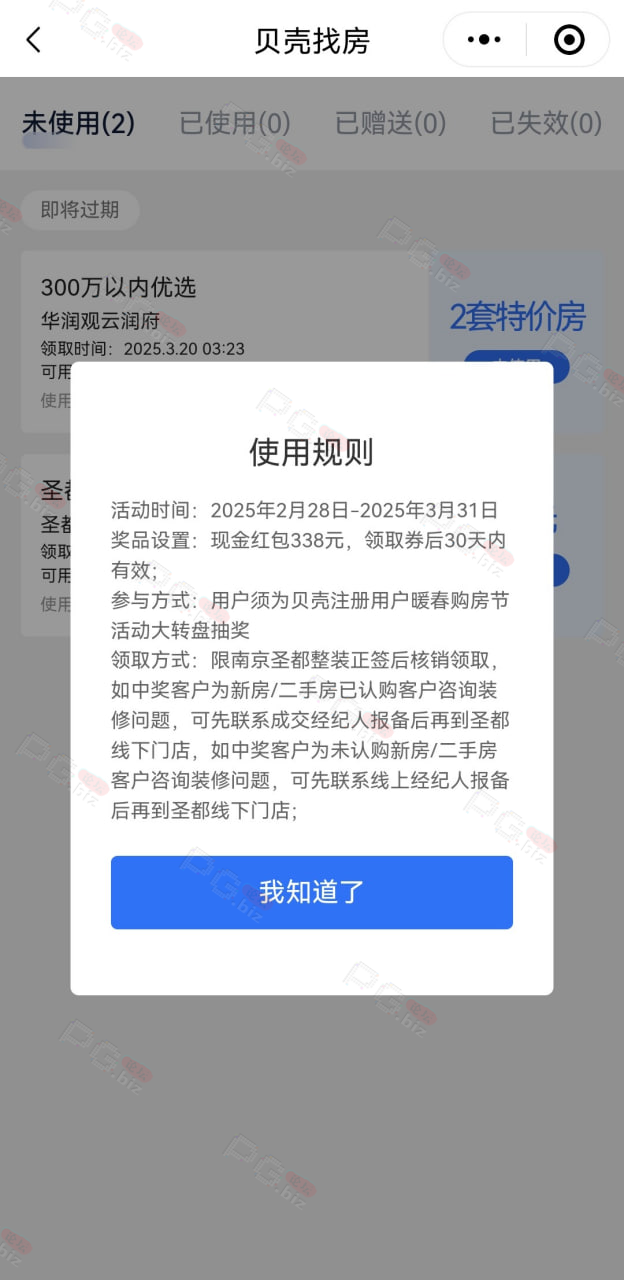
Task: Confirm the rules with 我知道了 button
Action: pyautogui.click(x=312, y=892)
